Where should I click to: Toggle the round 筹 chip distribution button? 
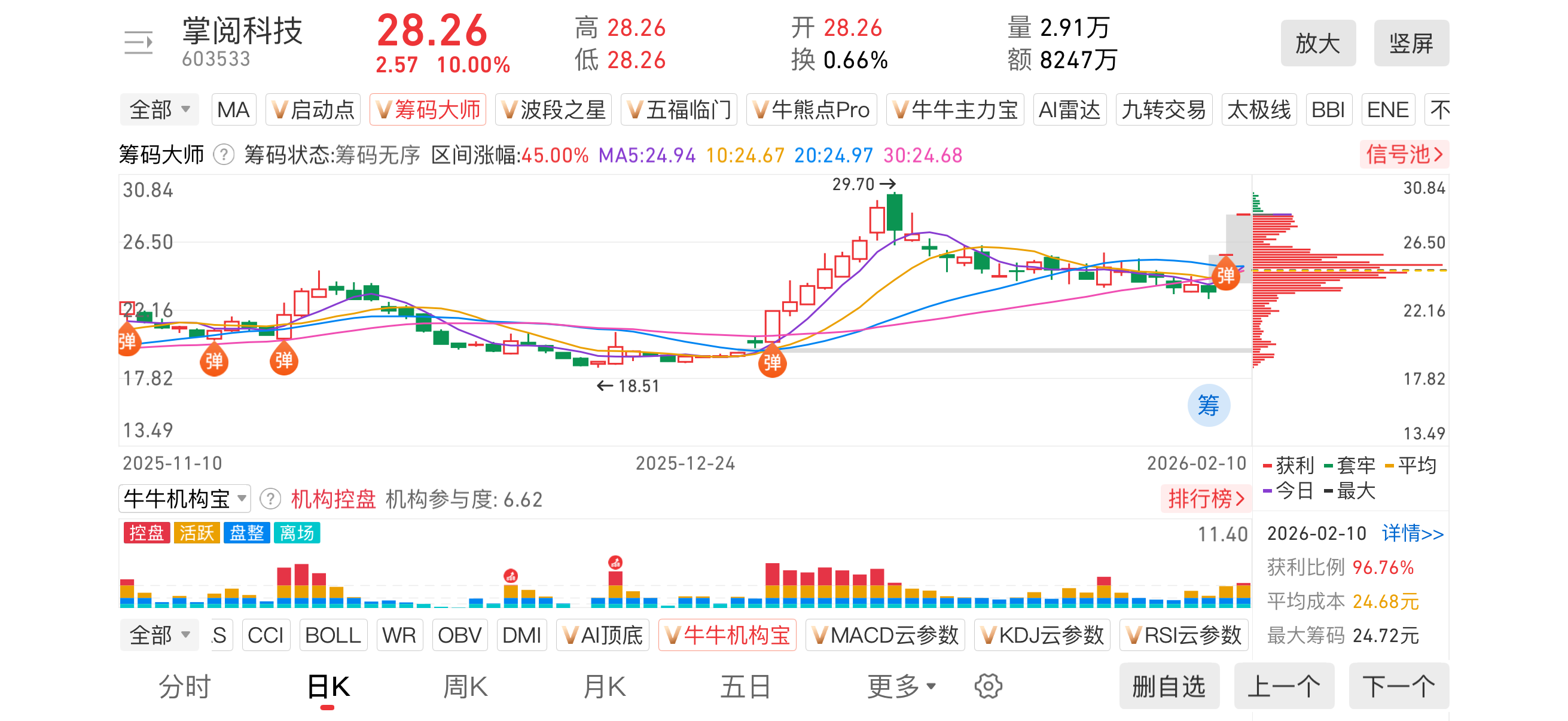(x=1208, y=405)
